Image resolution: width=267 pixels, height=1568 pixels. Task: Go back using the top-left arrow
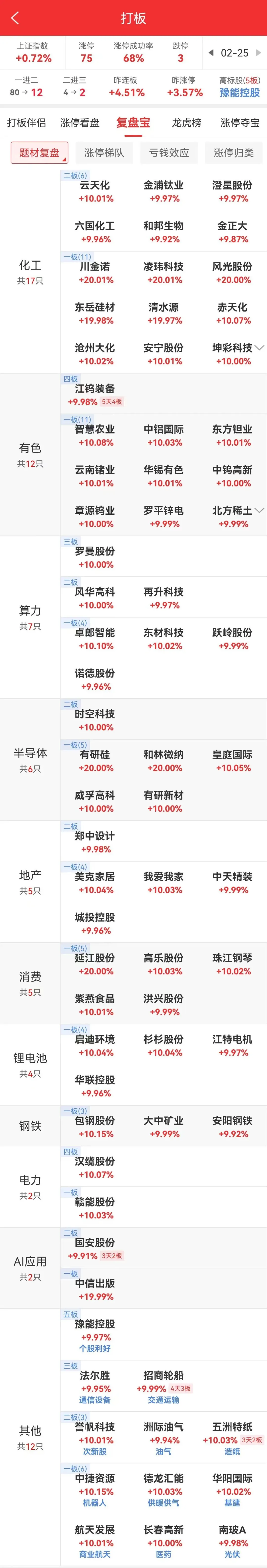(x=15, y=18)
